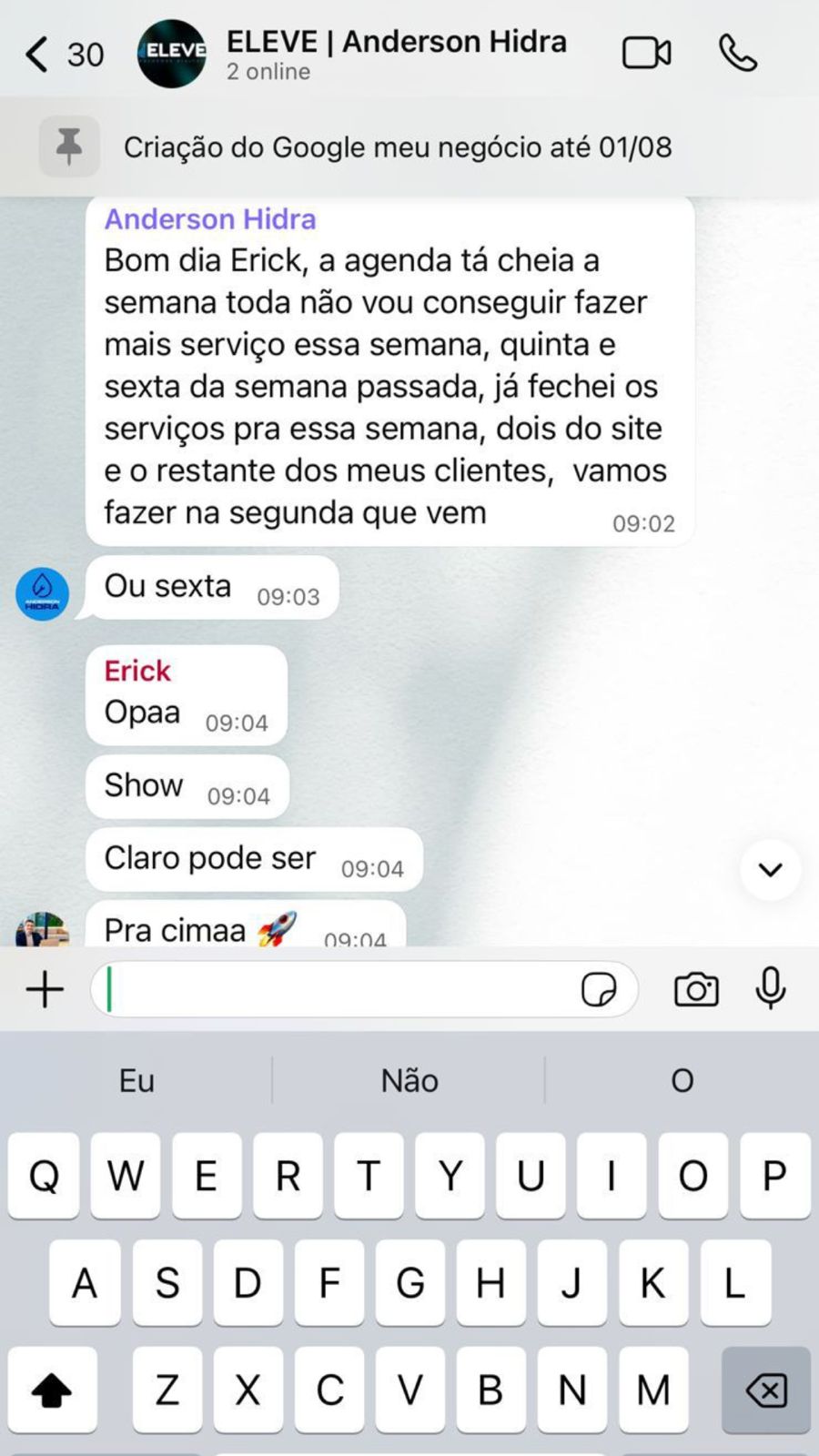Open the camera to send a photo
This screenshot has width=819, height=1456.
[696, 989]
